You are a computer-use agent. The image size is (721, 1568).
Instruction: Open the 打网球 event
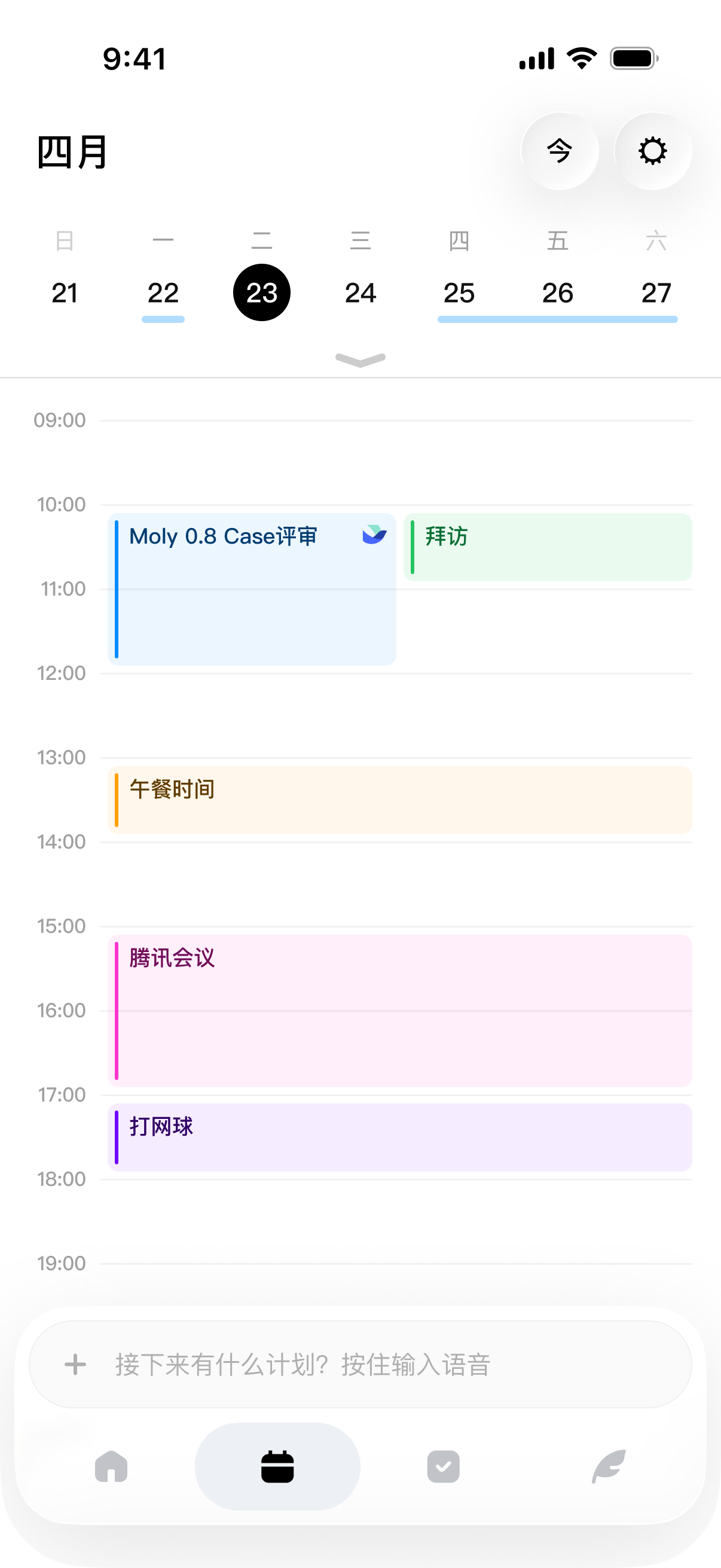point(400,1137)
